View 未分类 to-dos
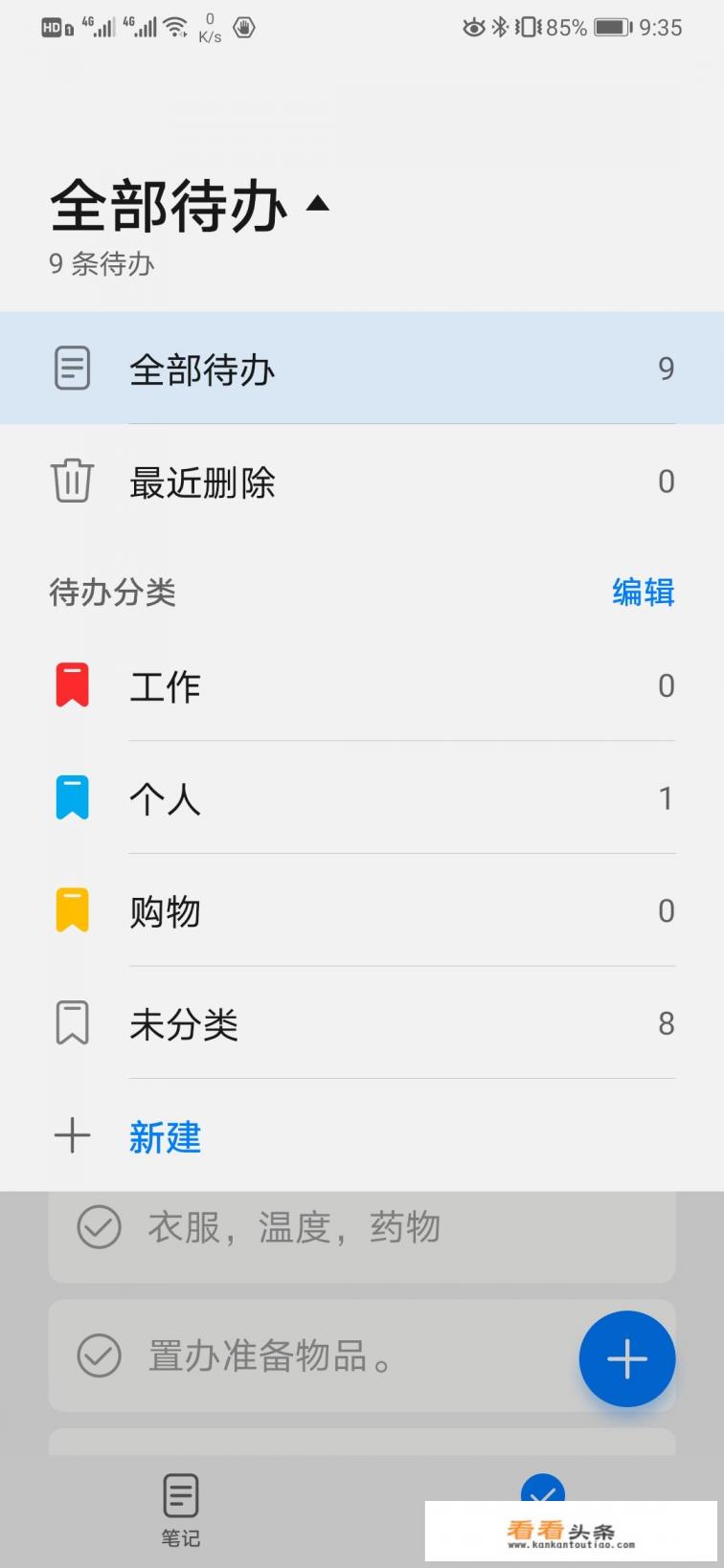724x1568 pixels. point(362,1024)
